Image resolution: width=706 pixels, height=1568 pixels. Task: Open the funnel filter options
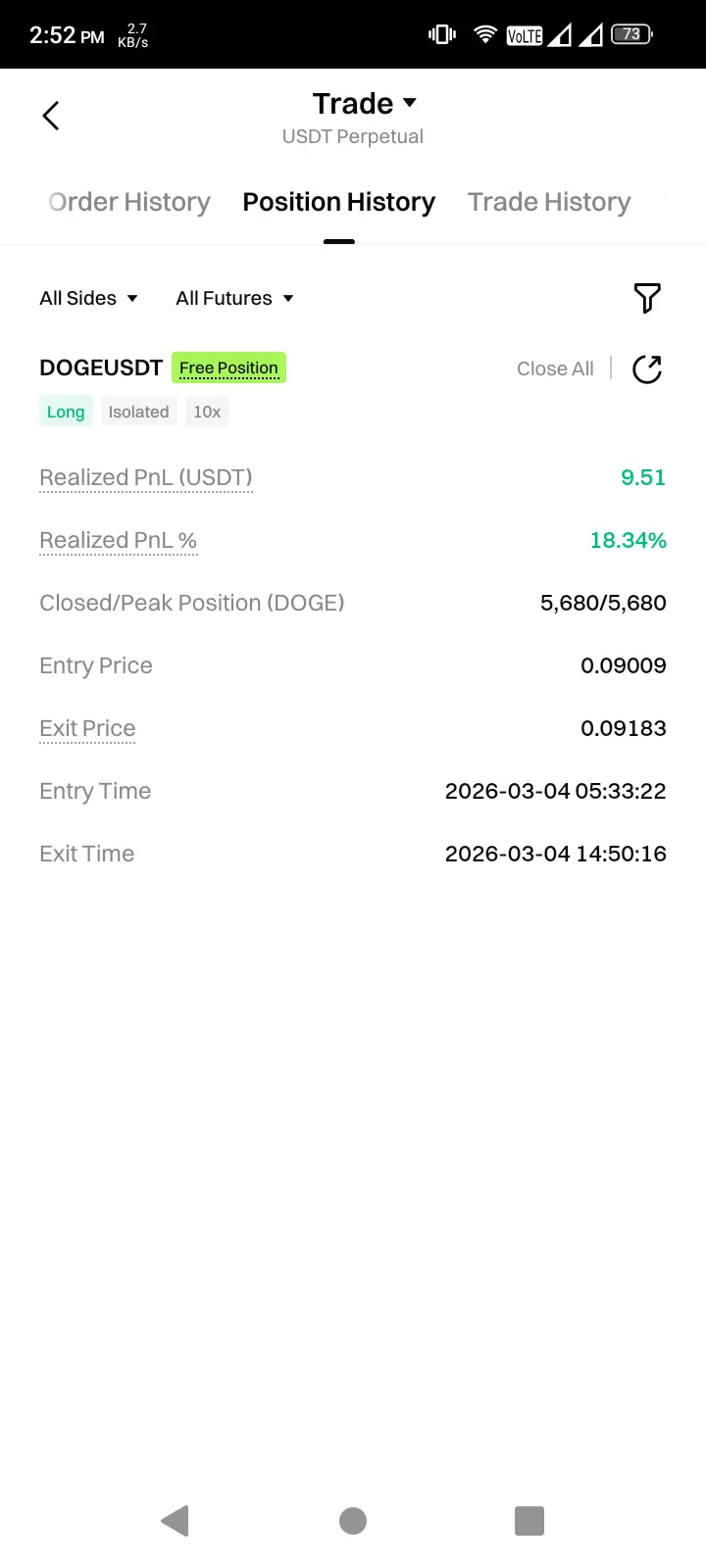coord(647,298)
